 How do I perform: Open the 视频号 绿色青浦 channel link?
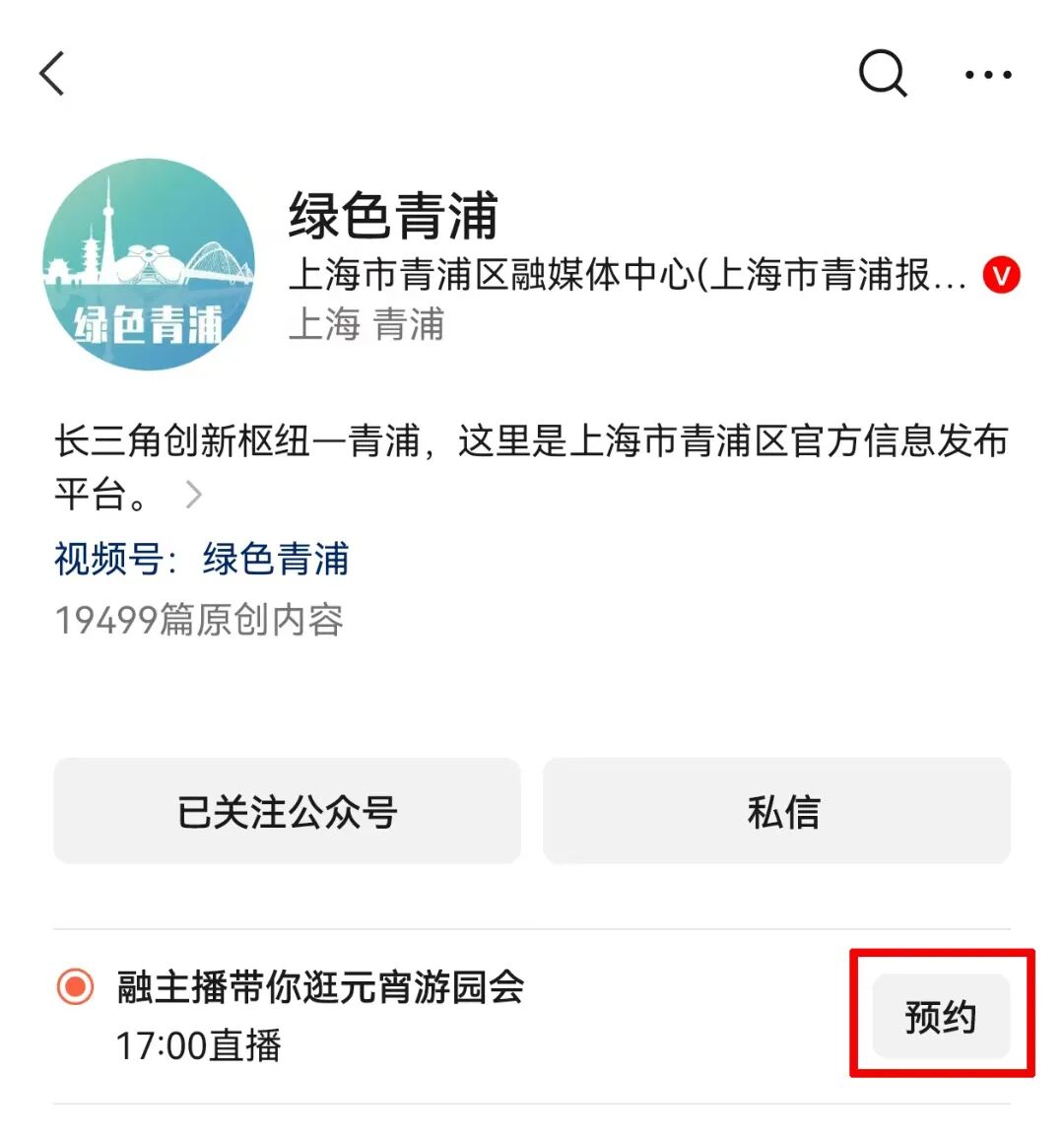tap(275, 559)
